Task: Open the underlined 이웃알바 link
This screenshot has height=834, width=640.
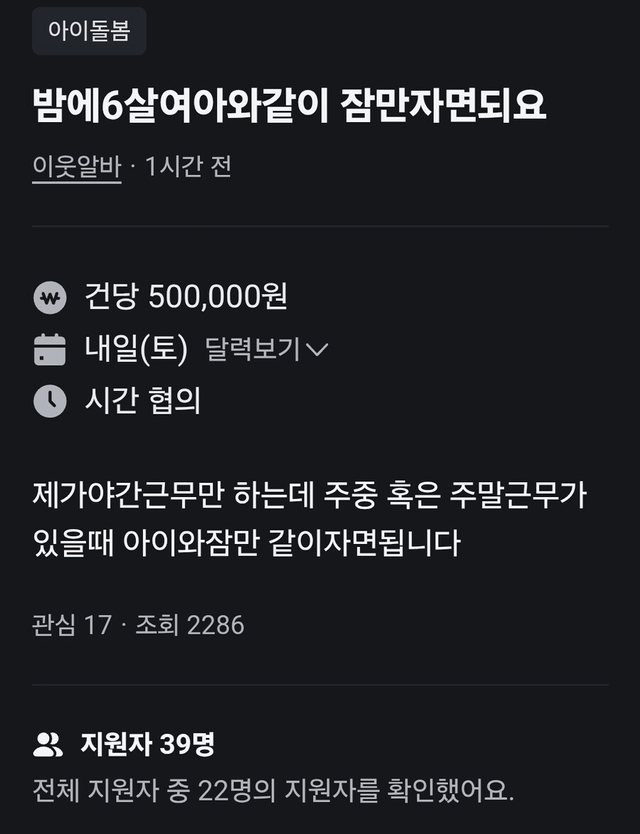Action: point(76,166)
